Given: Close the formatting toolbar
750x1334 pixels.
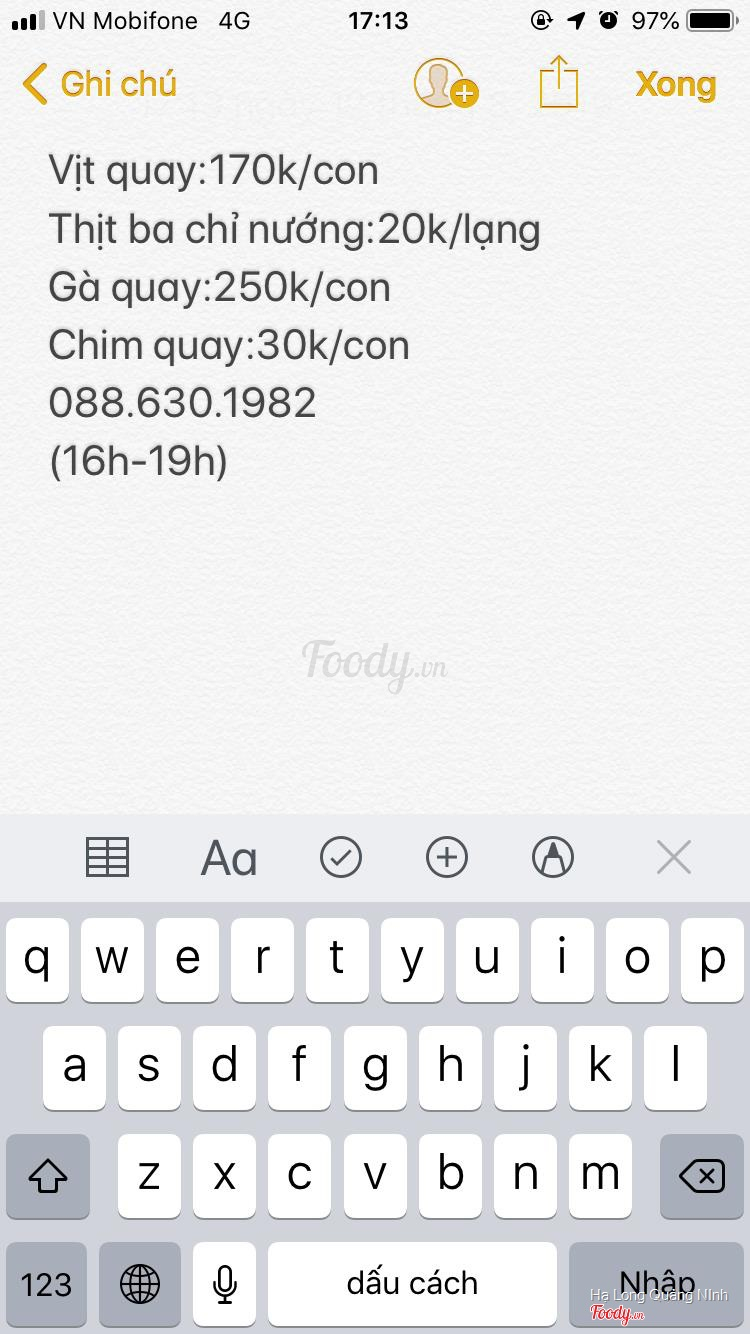Looking at the screenshot, I should coord(673,857).
